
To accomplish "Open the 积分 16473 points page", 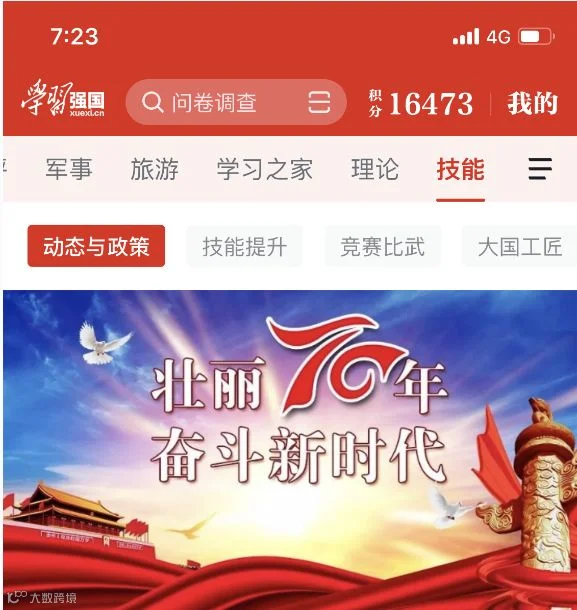I will click(x=421, y=103).
